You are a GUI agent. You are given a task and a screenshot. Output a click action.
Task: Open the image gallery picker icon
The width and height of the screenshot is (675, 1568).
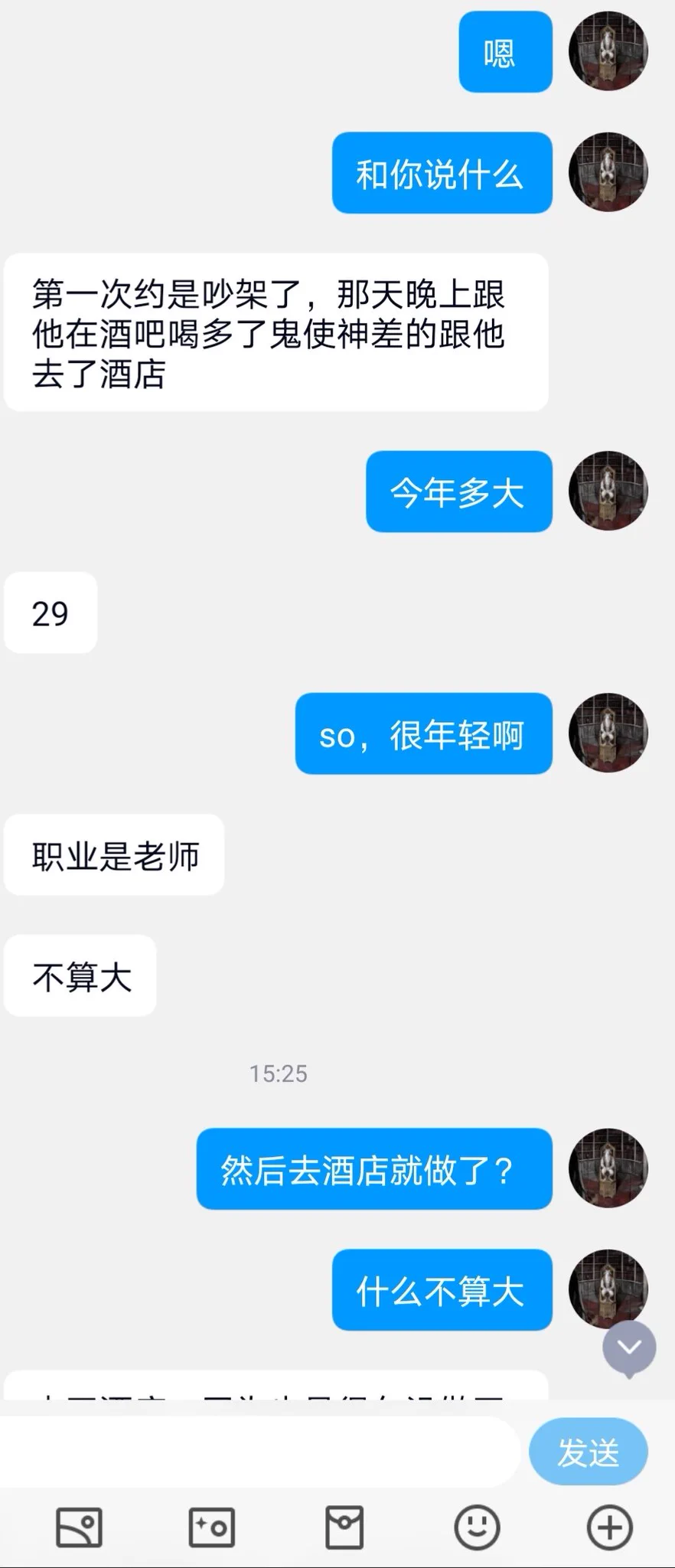tap(79, 1528)
